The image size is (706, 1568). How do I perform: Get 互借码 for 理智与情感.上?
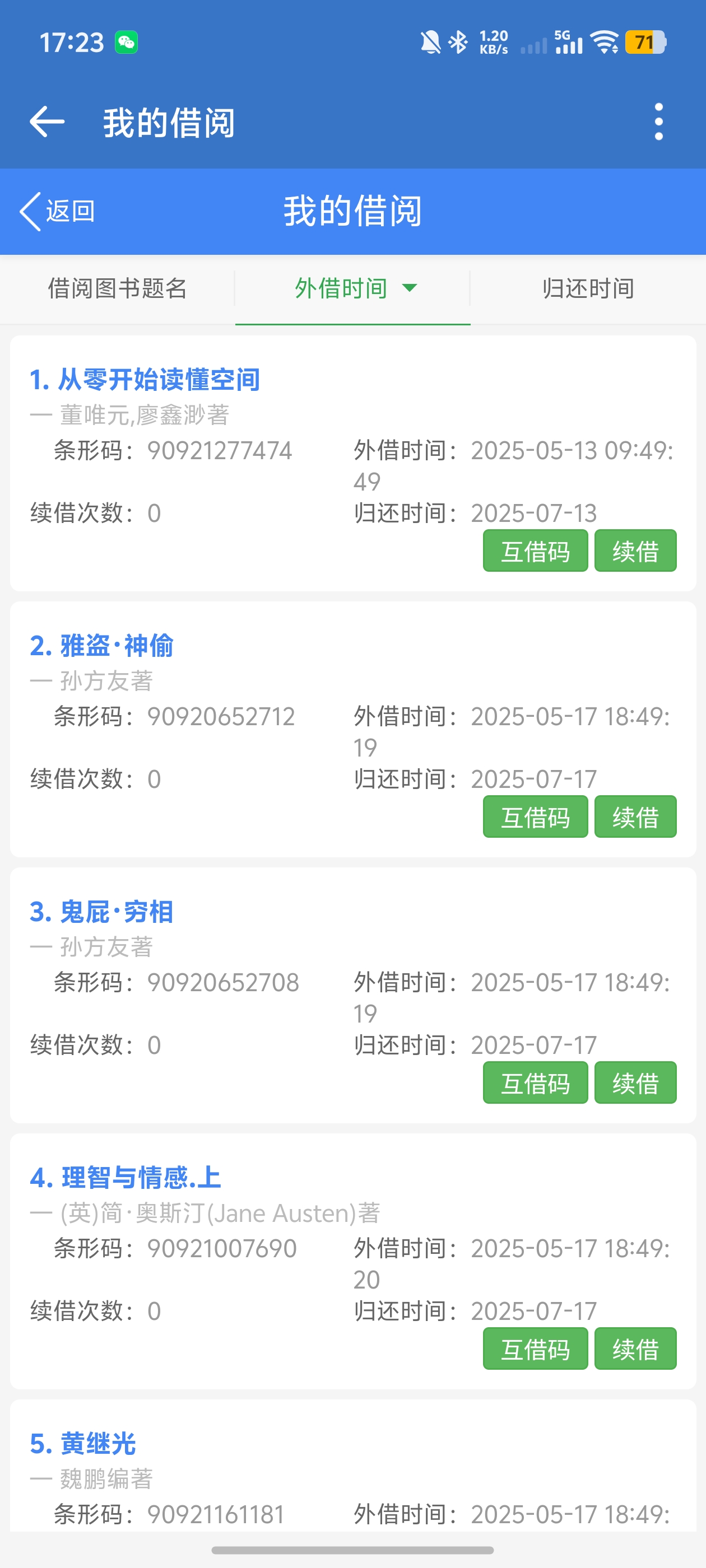click(535, 1349)
